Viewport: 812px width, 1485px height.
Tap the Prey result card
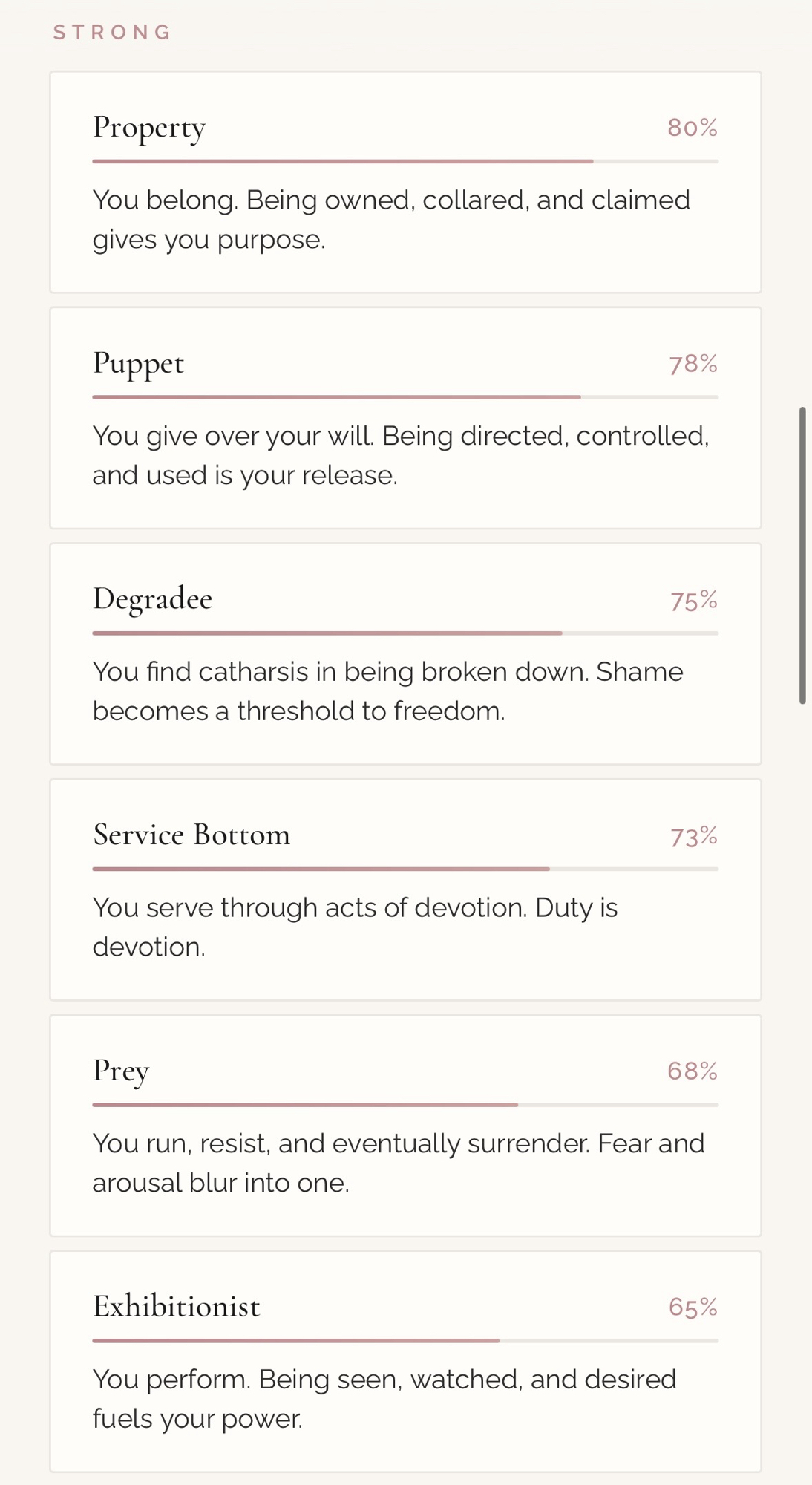405,1126
